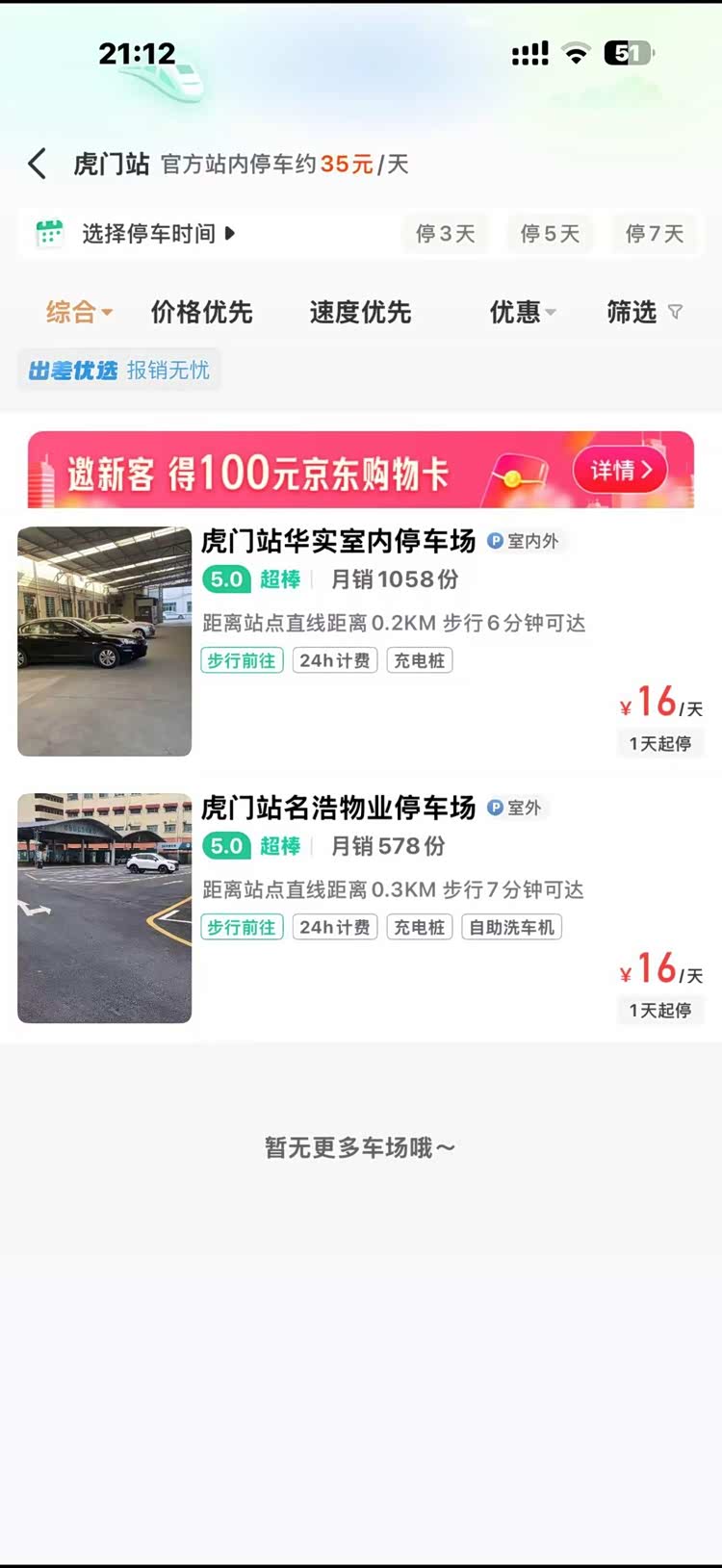Viewport: 722px width, 1568px height.
Task: Choose the 停5天 parking duration
Action: [x=550, y=234]
